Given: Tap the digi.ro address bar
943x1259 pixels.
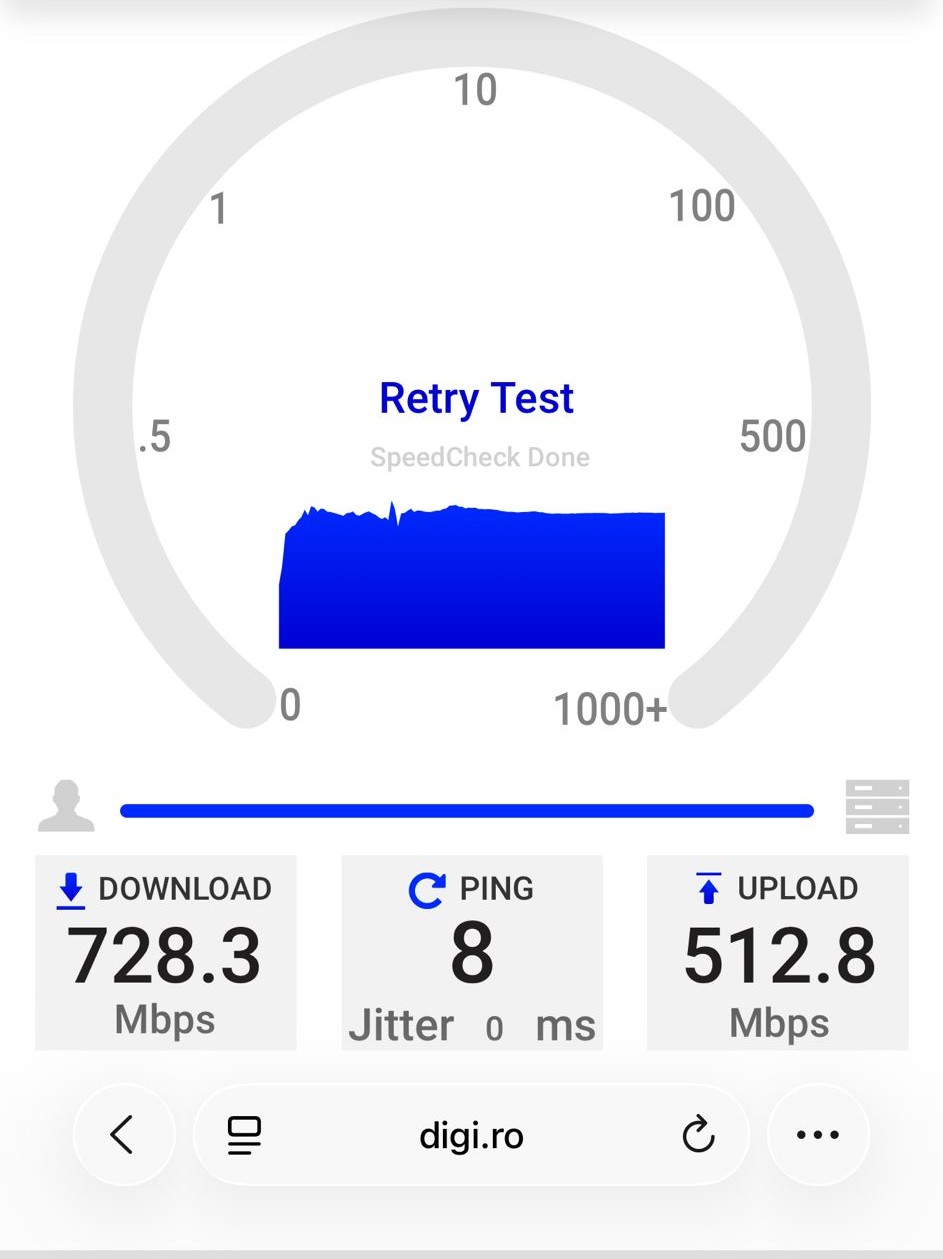Looking at the screenshot, I should pyautogui.click(x=471, y=1136).
